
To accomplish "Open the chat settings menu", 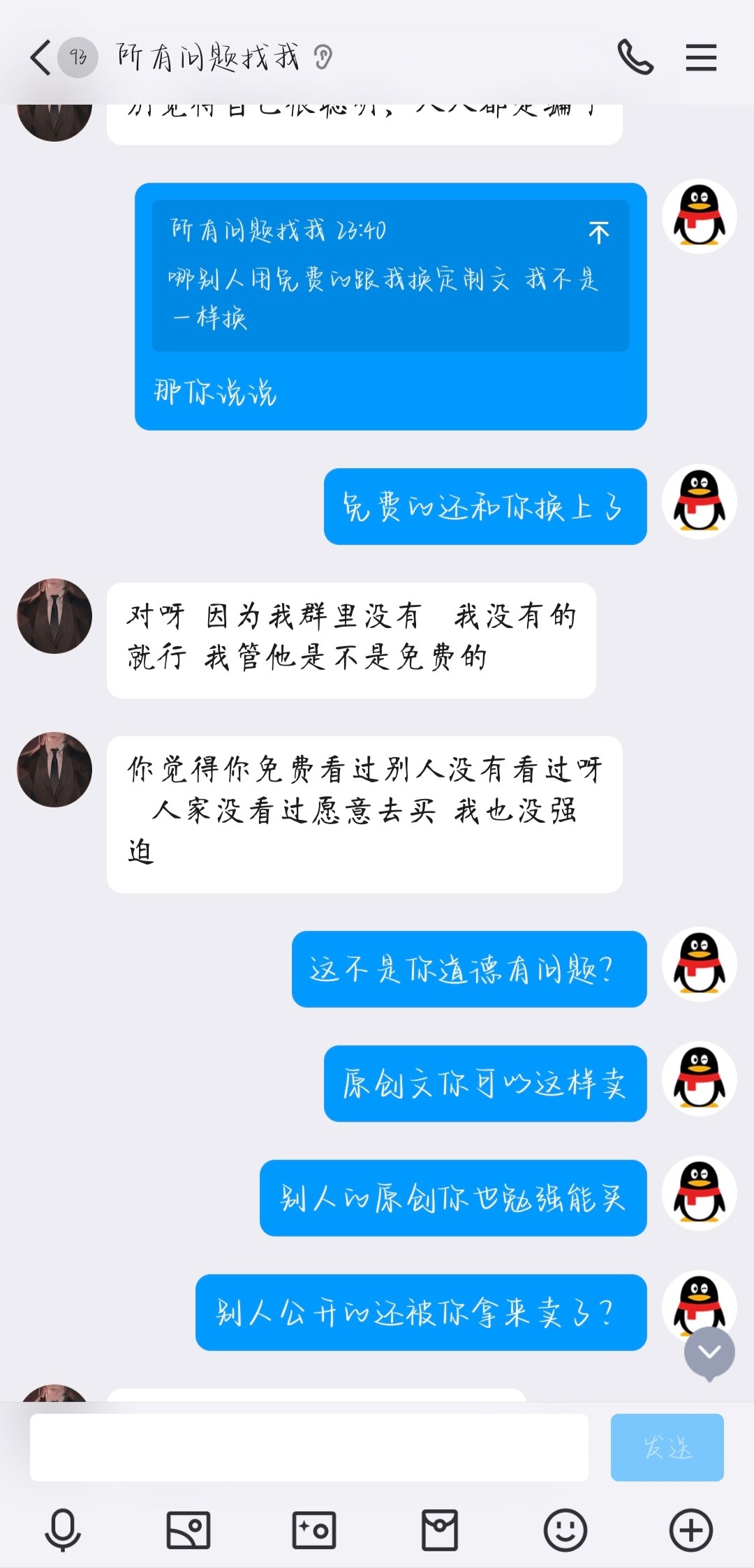I will click(x=701, y=57).
